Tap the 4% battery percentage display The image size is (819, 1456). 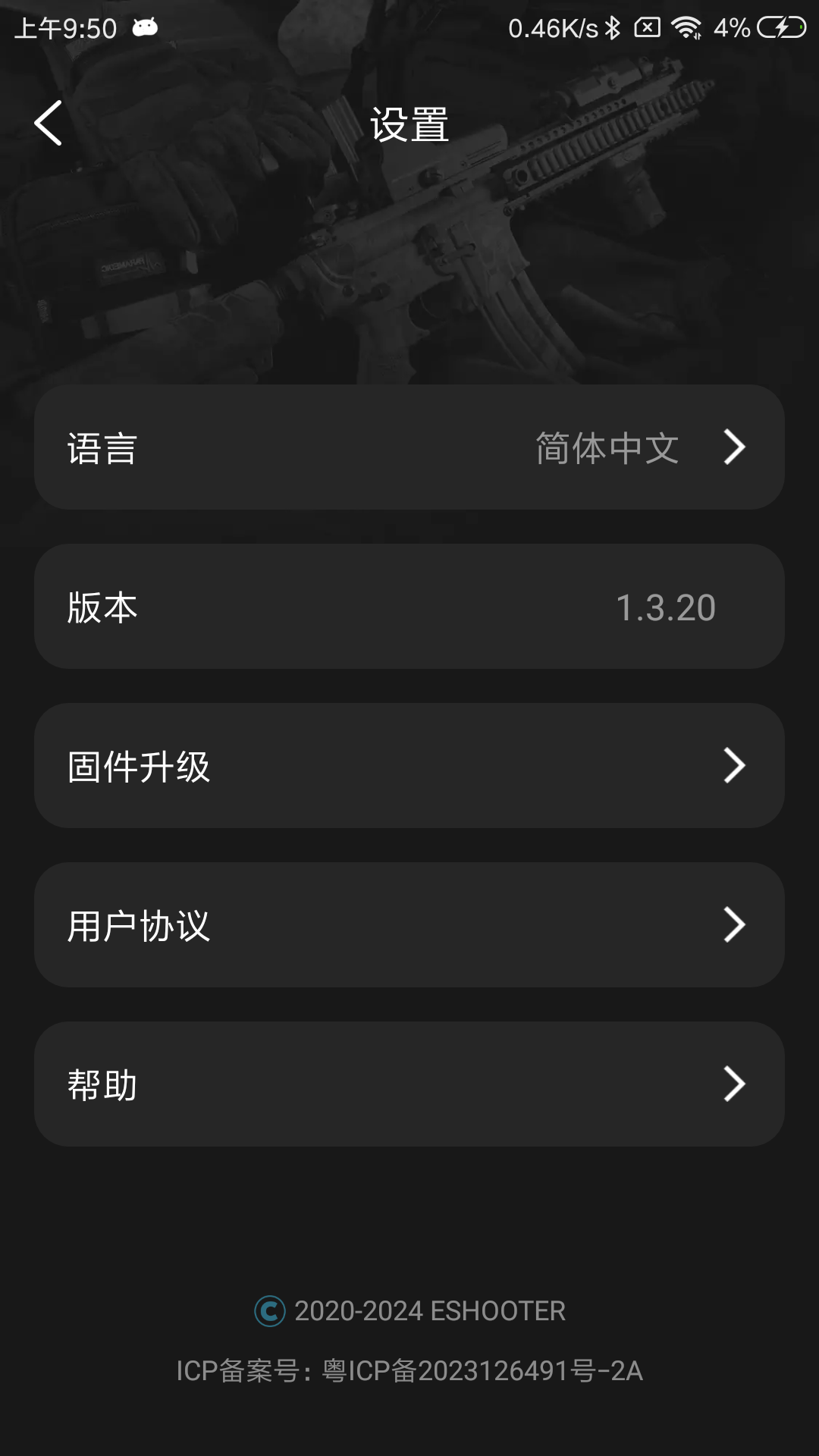[733, 27]
